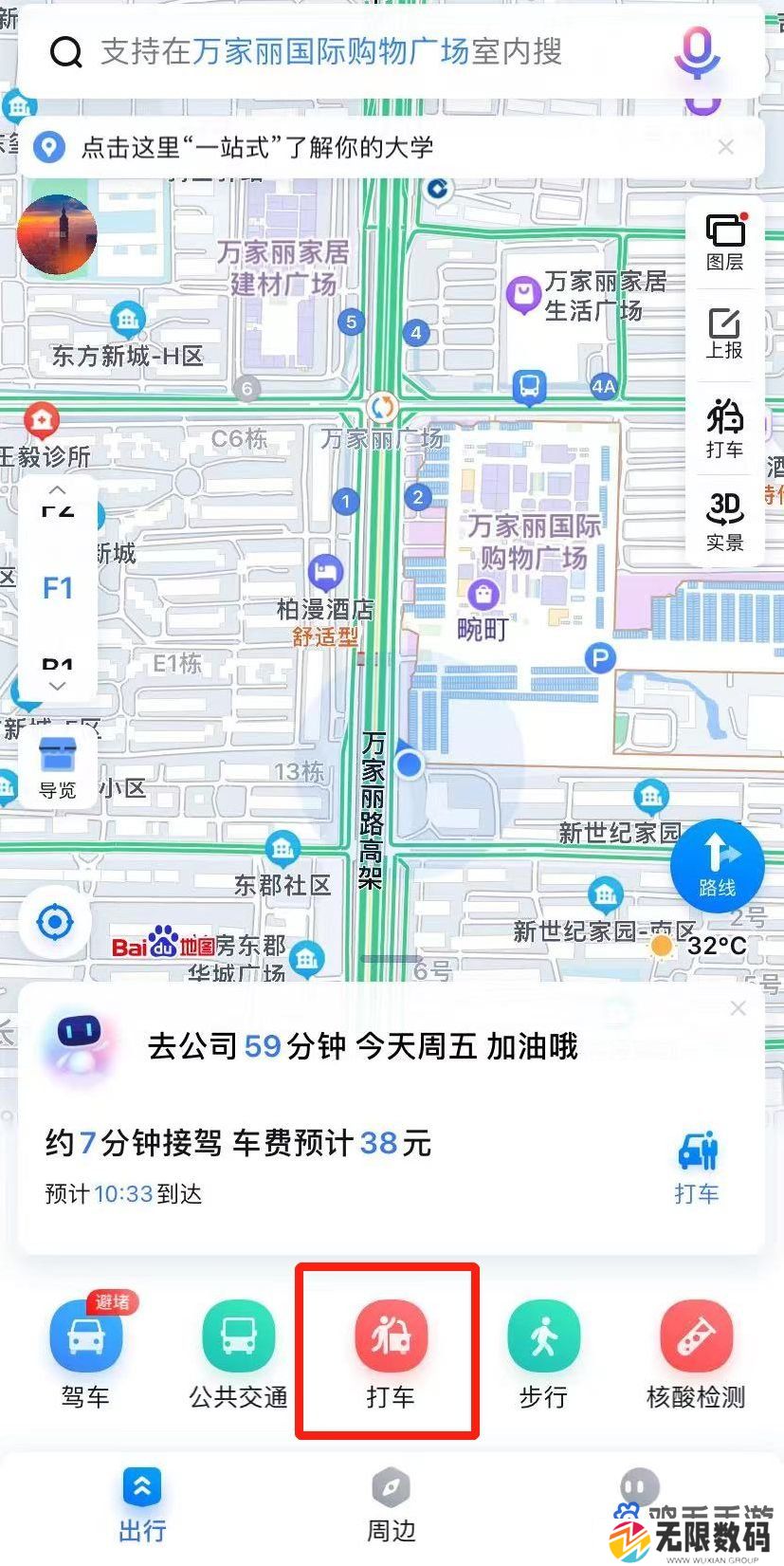Open 打车 from the fare estimate card
This screenshot has height=1566, width=784.
pos(697,1169)
